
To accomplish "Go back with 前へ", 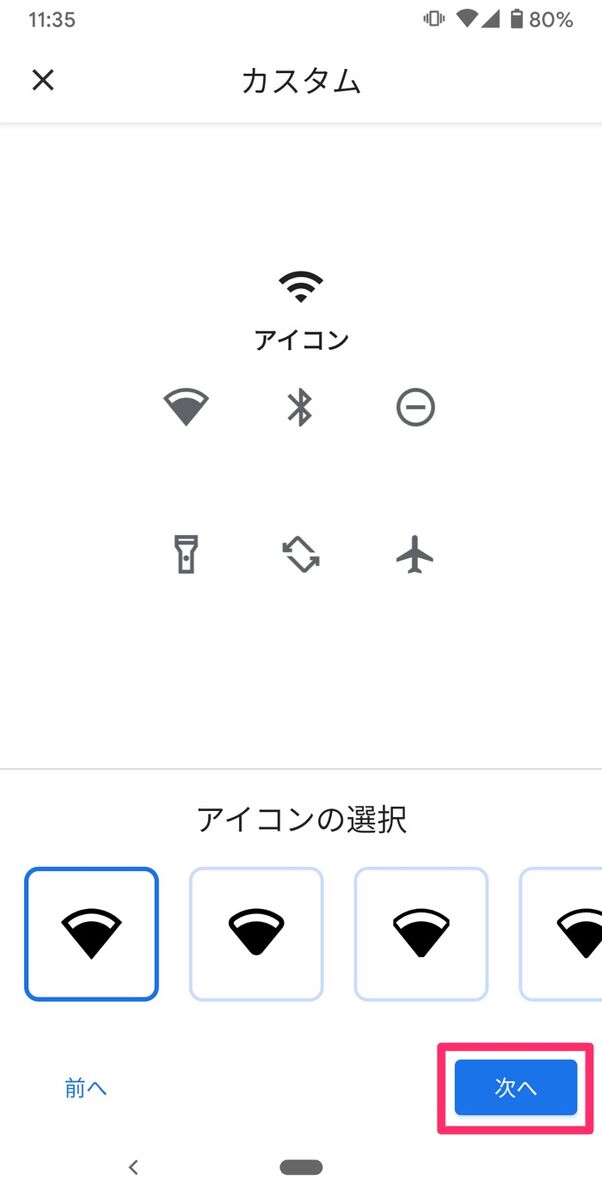I will [x=86, y=1089].
